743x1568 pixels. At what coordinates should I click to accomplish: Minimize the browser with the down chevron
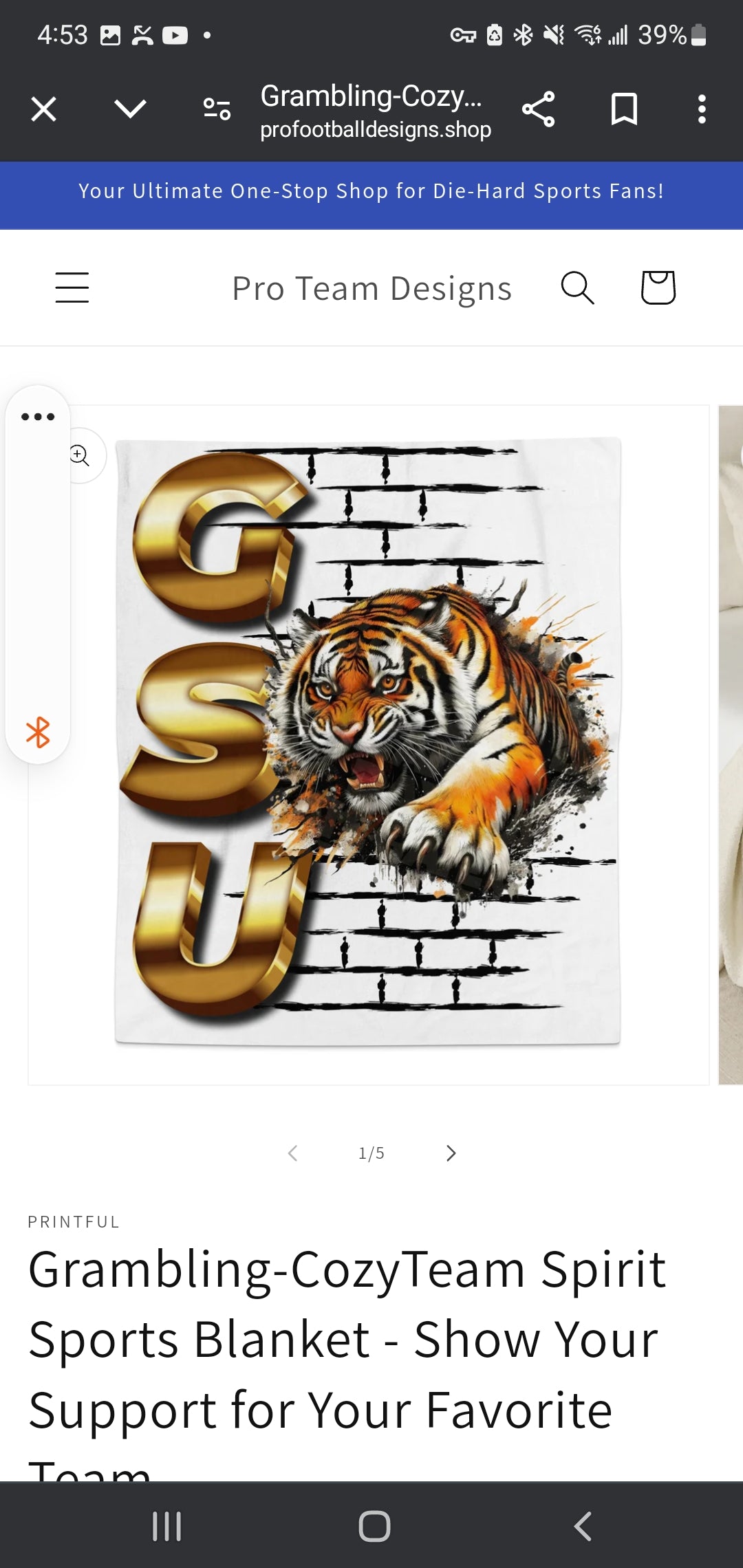(130, 109)
